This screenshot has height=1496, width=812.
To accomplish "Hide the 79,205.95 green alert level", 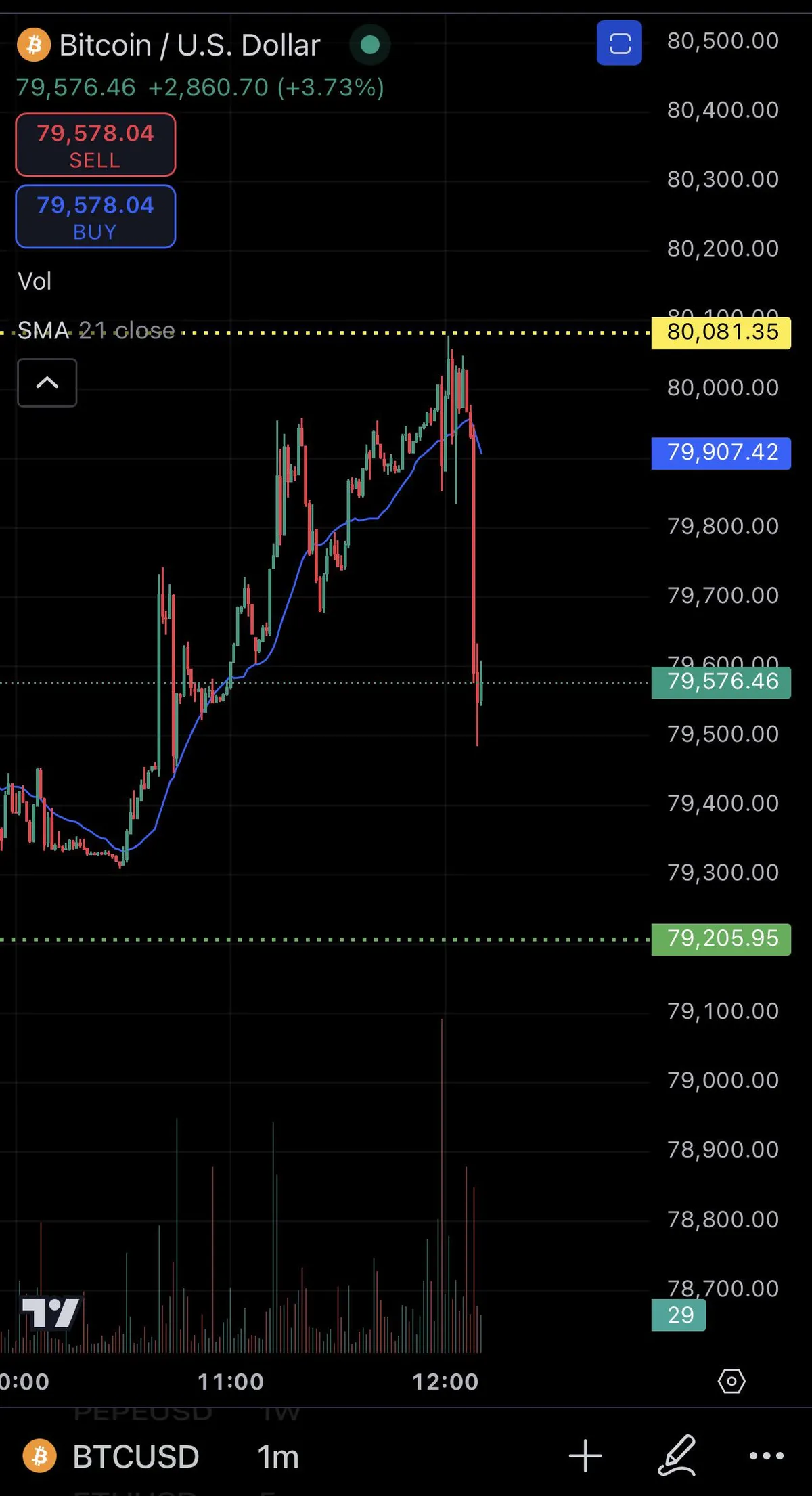I will point(720,938).
